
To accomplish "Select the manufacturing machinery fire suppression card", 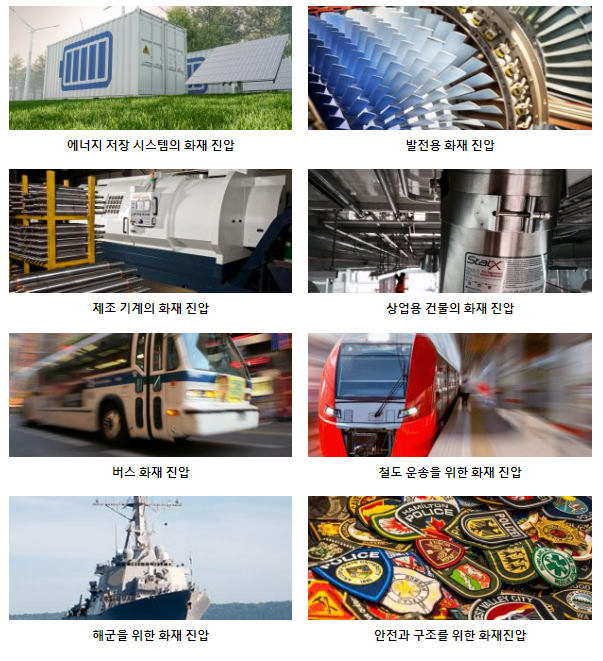I will coord(150,231).
